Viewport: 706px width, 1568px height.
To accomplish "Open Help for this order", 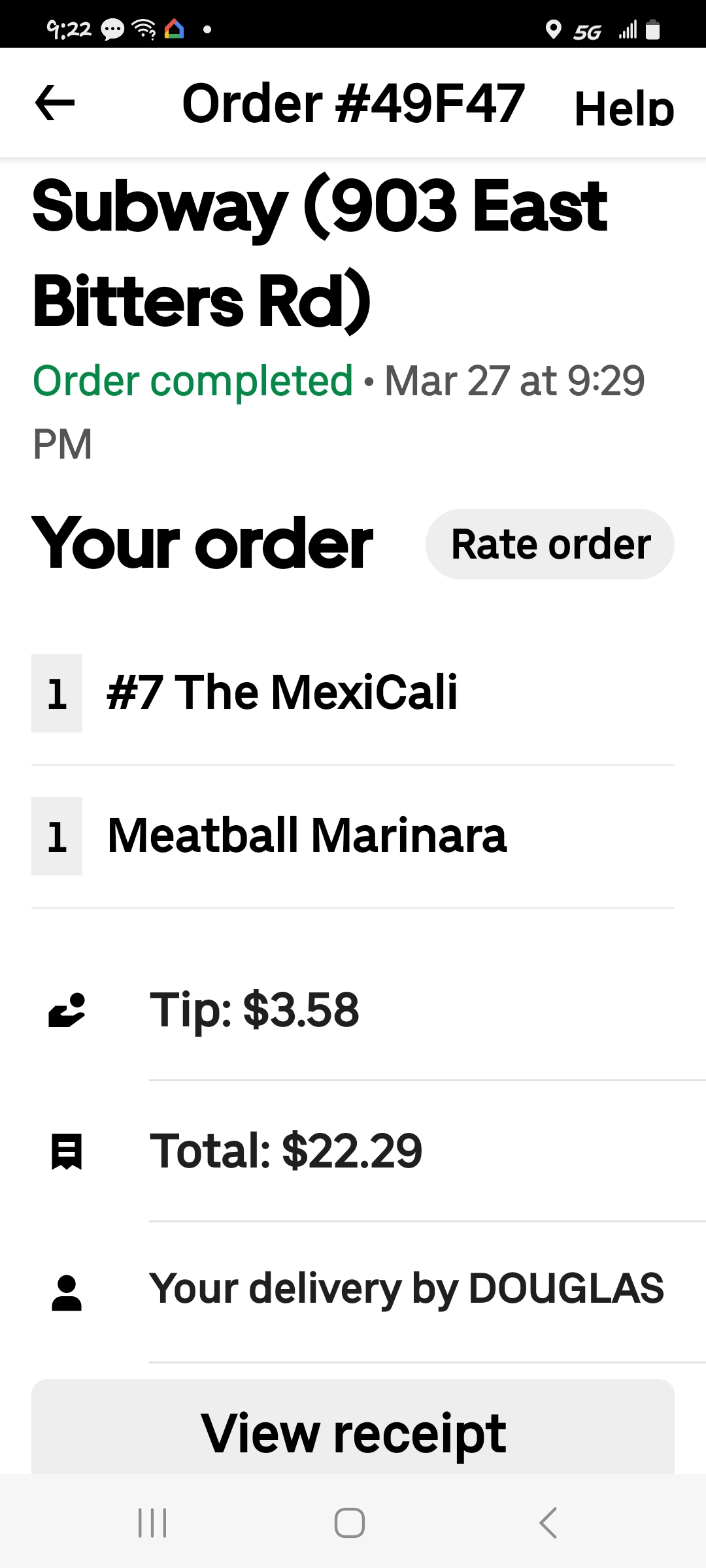I will [x=624, y=108].
